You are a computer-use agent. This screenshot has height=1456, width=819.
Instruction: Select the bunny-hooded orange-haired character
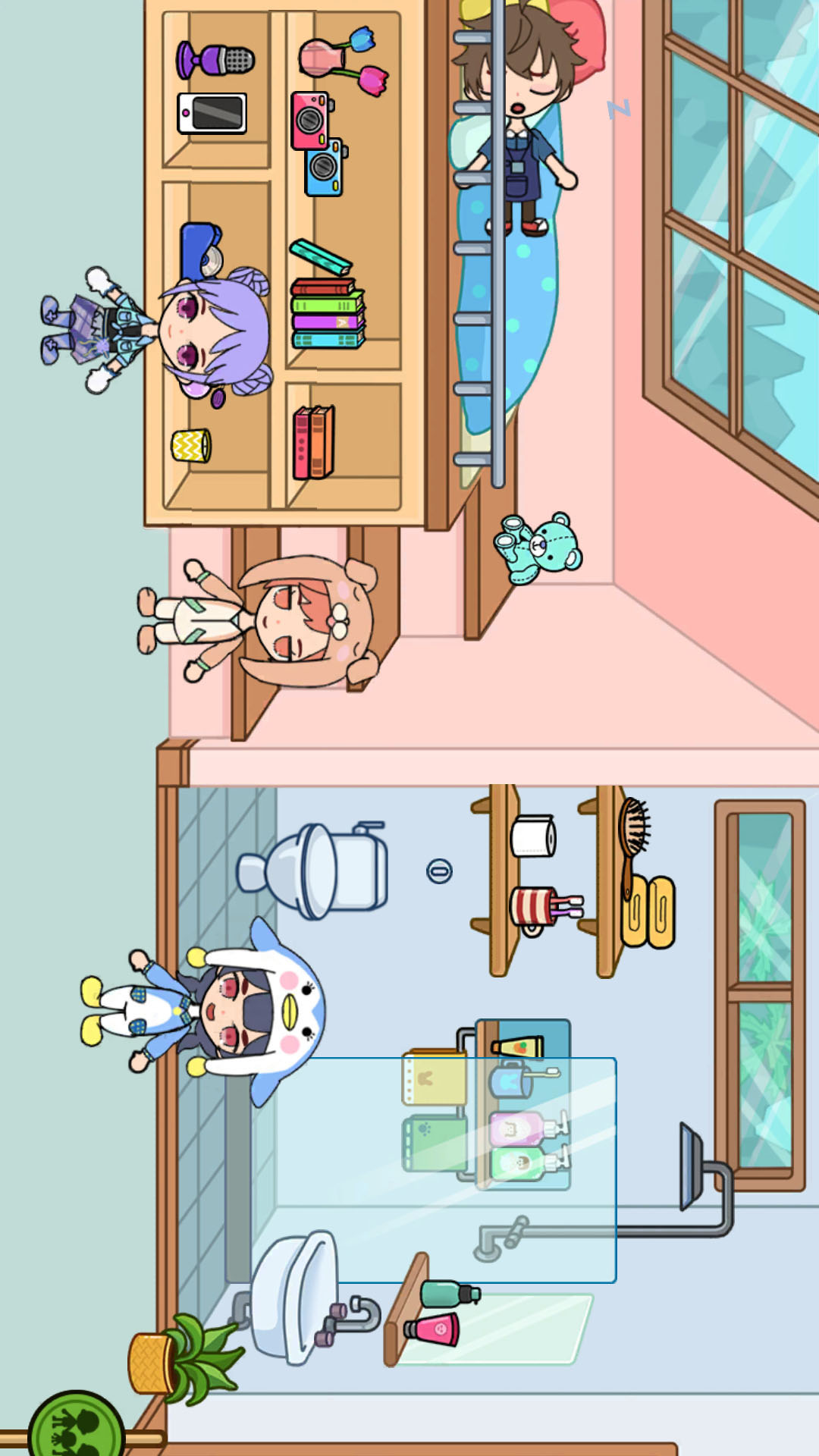click(x=258, y=622)
